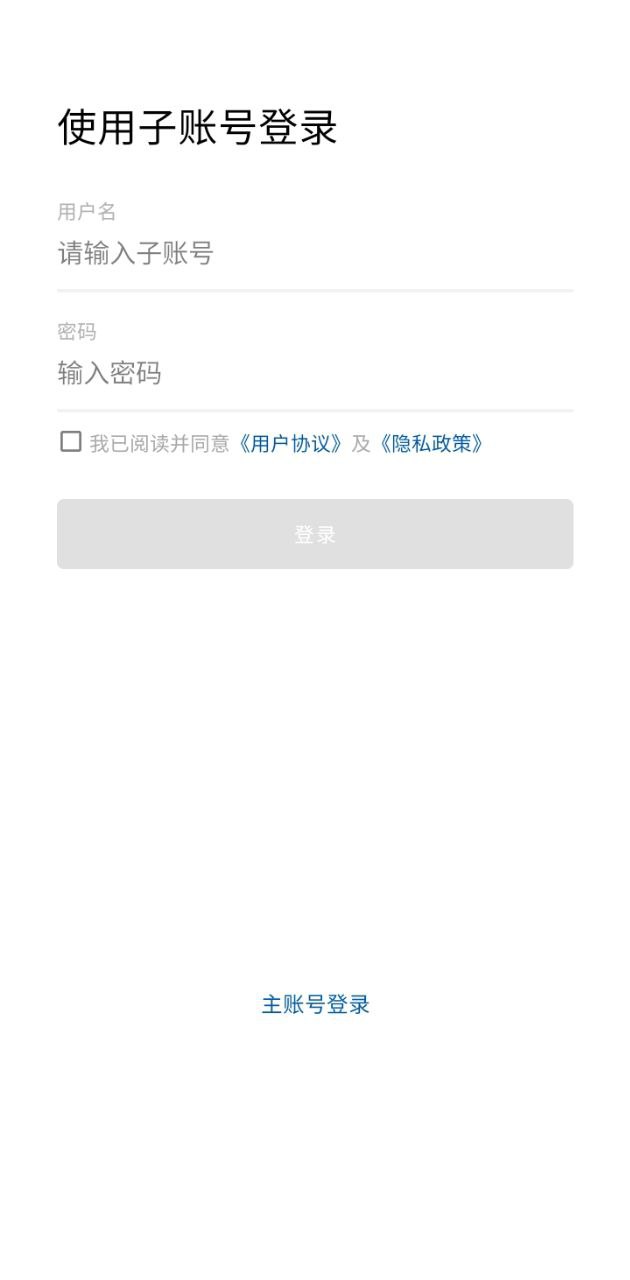Tap the 请输入子账号 username field
Screen dimensions: 630x1280
point(315,254)
